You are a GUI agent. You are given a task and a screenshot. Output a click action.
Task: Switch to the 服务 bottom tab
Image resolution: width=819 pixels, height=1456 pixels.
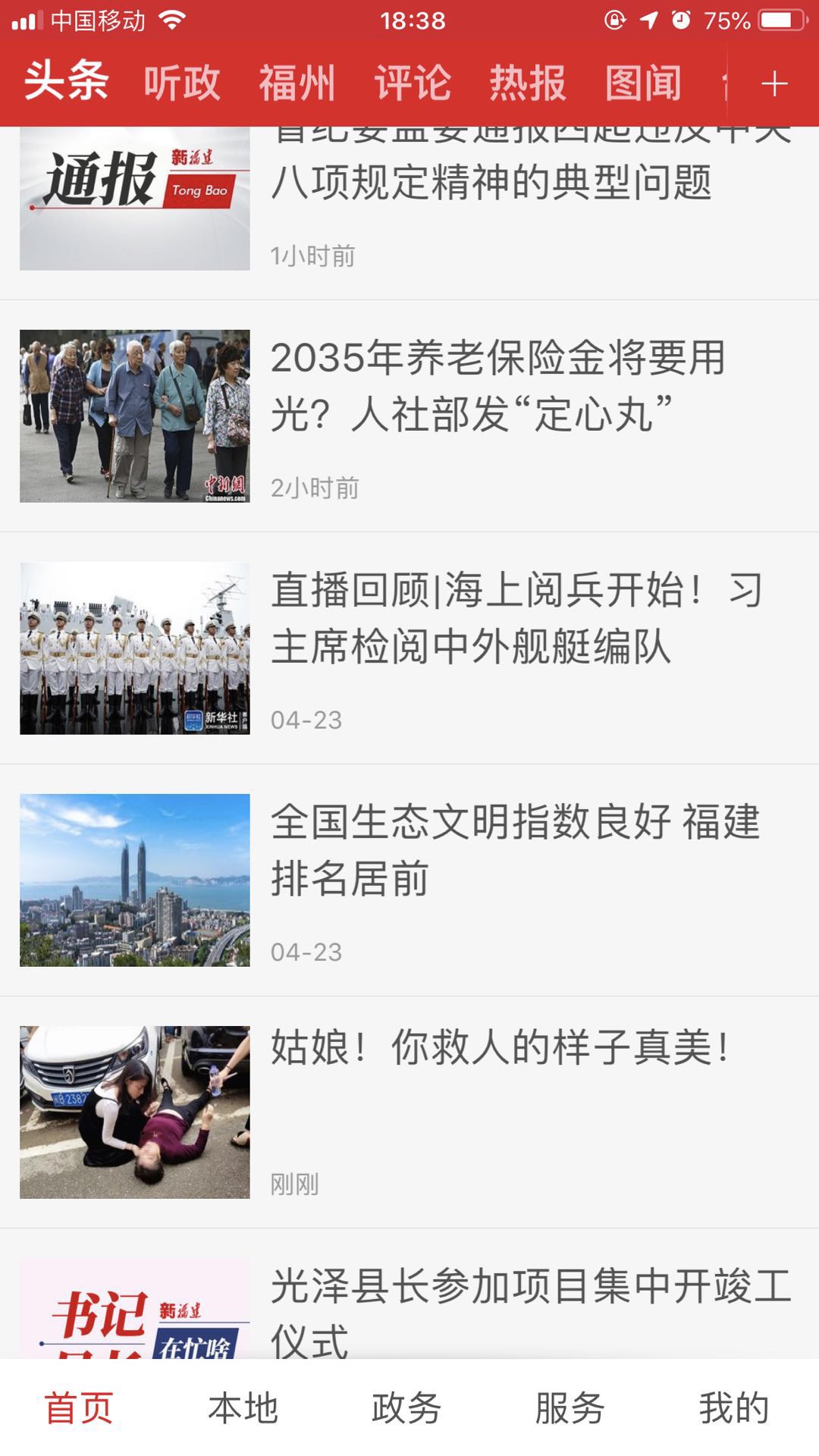click(570, 1408)
